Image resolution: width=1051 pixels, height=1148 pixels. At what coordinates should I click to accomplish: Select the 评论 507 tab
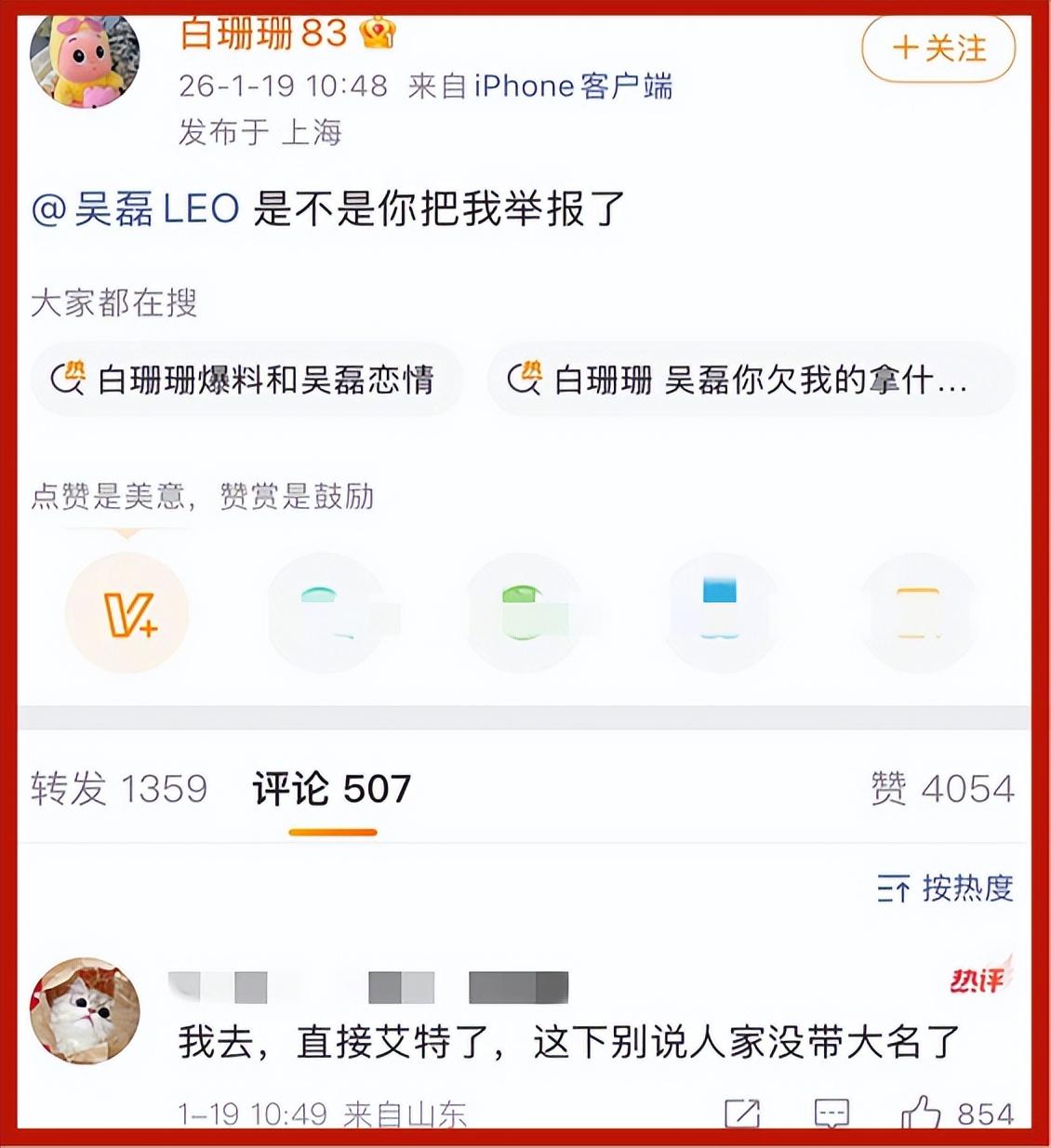pyautogui.click(x=332, y=789)
